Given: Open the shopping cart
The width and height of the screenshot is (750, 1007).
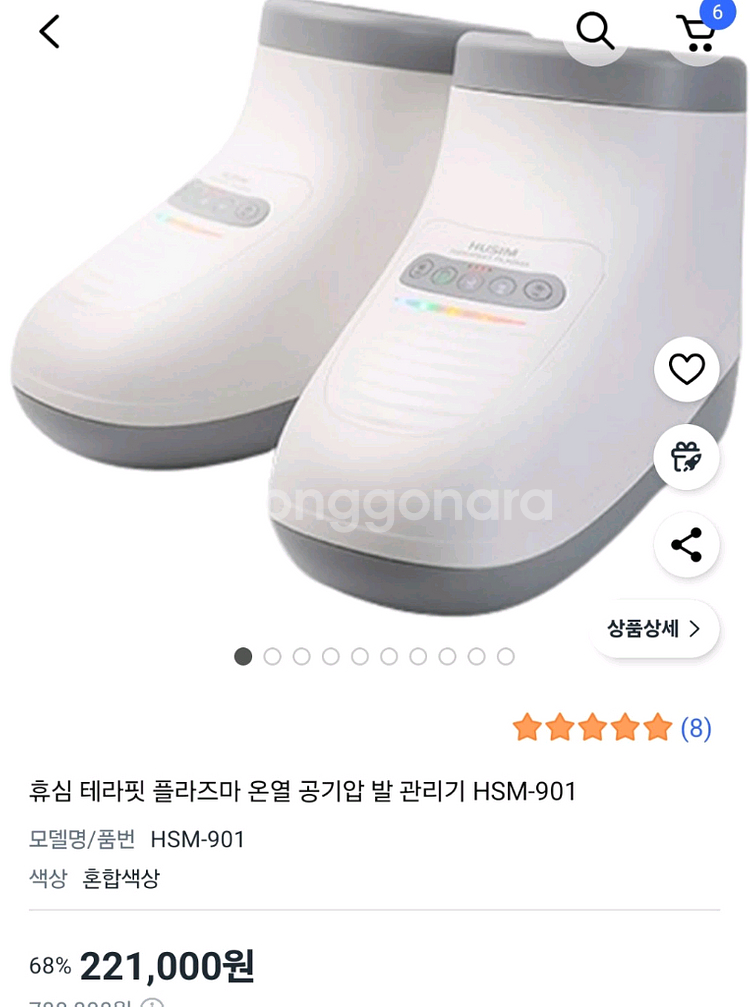Looking at the screenshot, I should click(x=698, y=32).
